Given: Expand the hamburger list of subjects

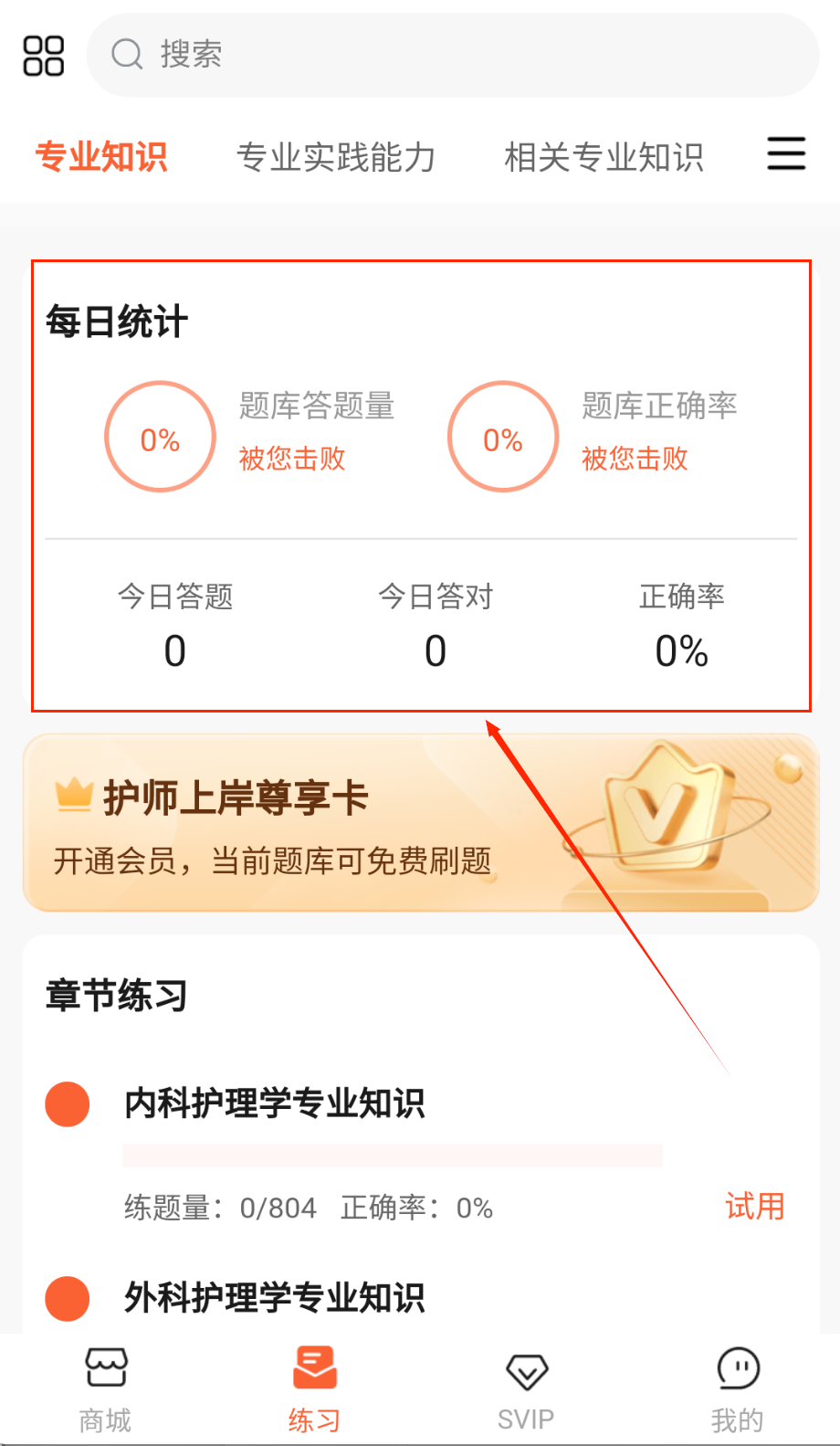Looking at the screenshot, I should [785, 153].
